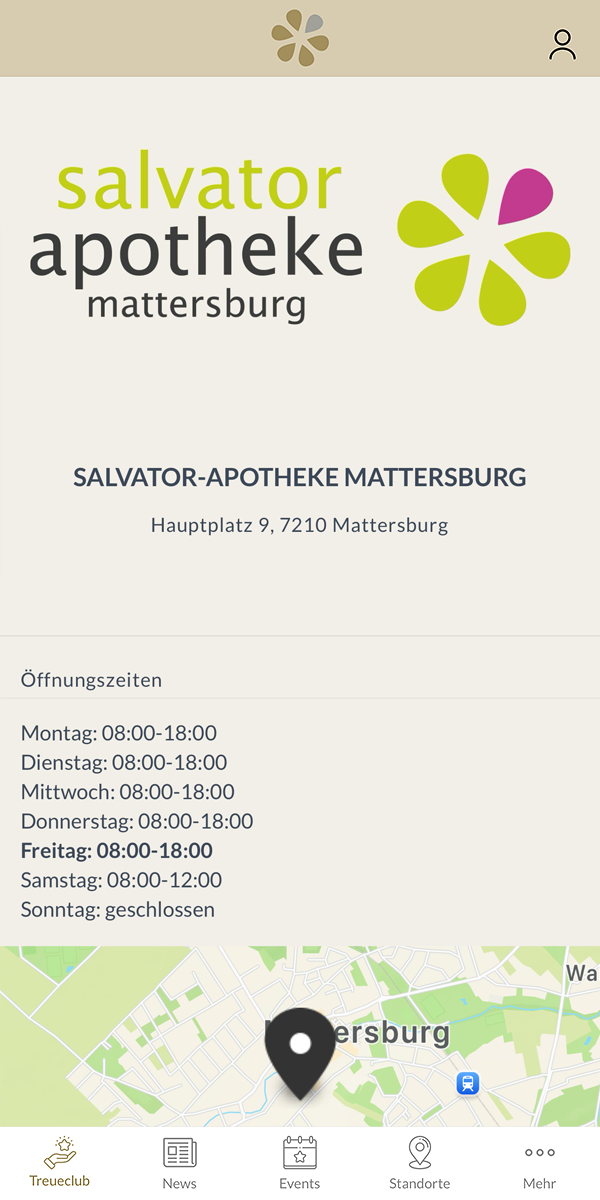Select the Standorte tab

420,1162
